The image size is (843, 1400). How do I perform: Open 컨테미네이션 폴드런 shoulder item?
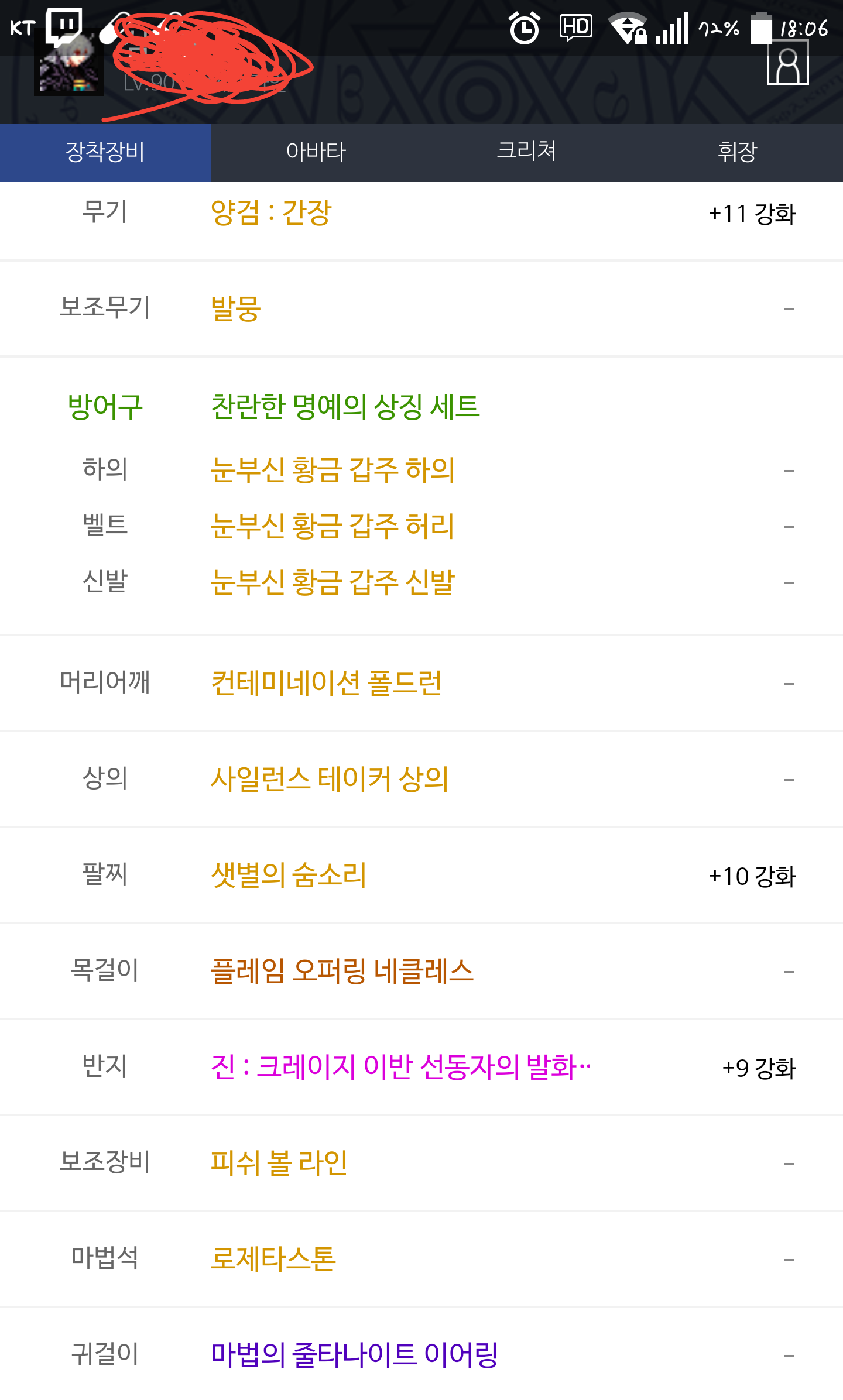pos(326,683)
